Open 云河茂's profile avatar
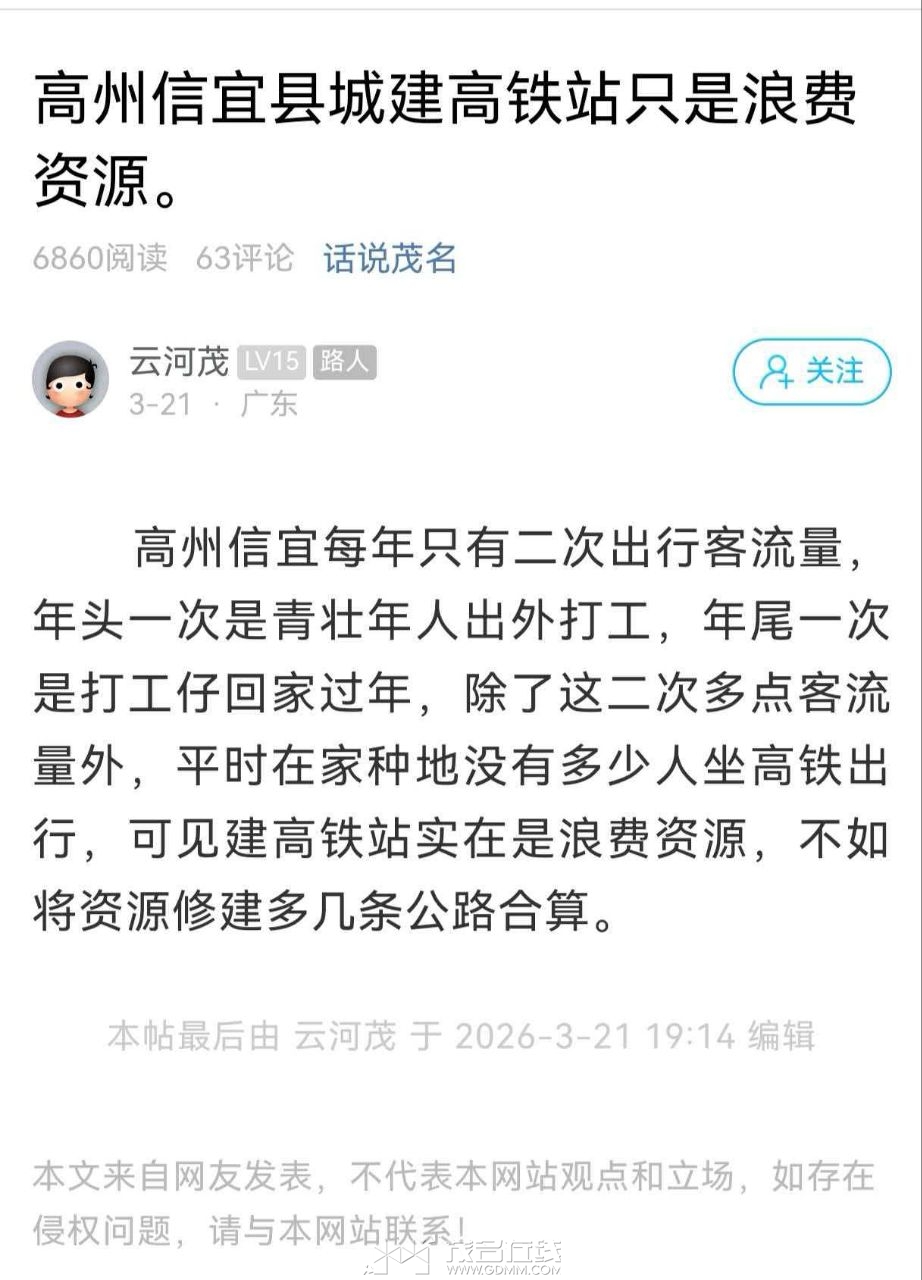Viewport: 922px width, 1280px height. 70,379
